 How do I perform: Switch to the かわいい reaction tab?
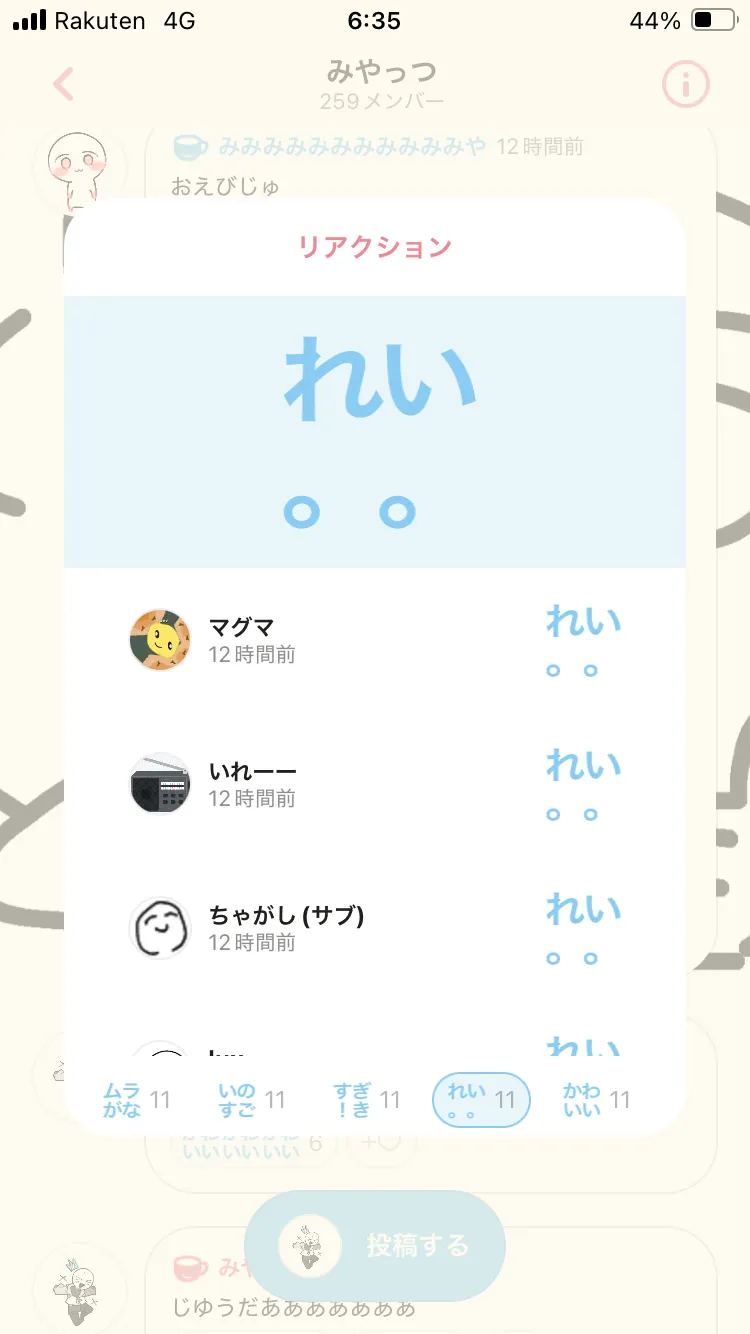click(596, 1100)
